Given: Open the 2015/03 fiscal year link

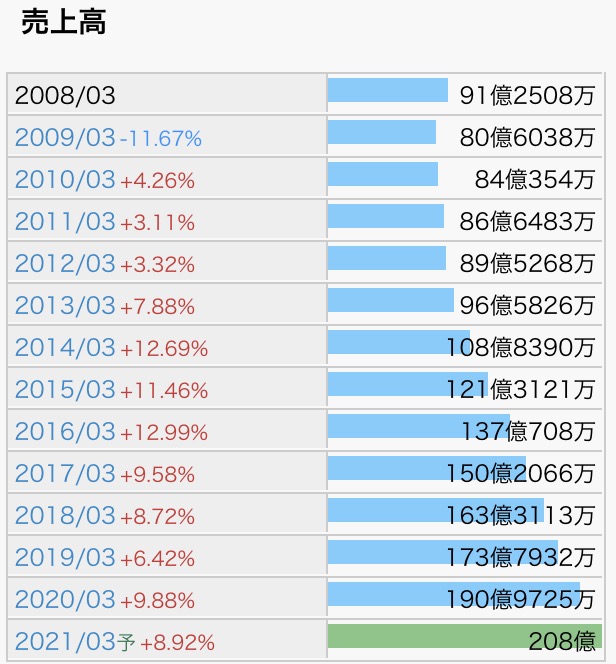Looking at the screenshot, I should pyautogui.click(x=65, y=390).
